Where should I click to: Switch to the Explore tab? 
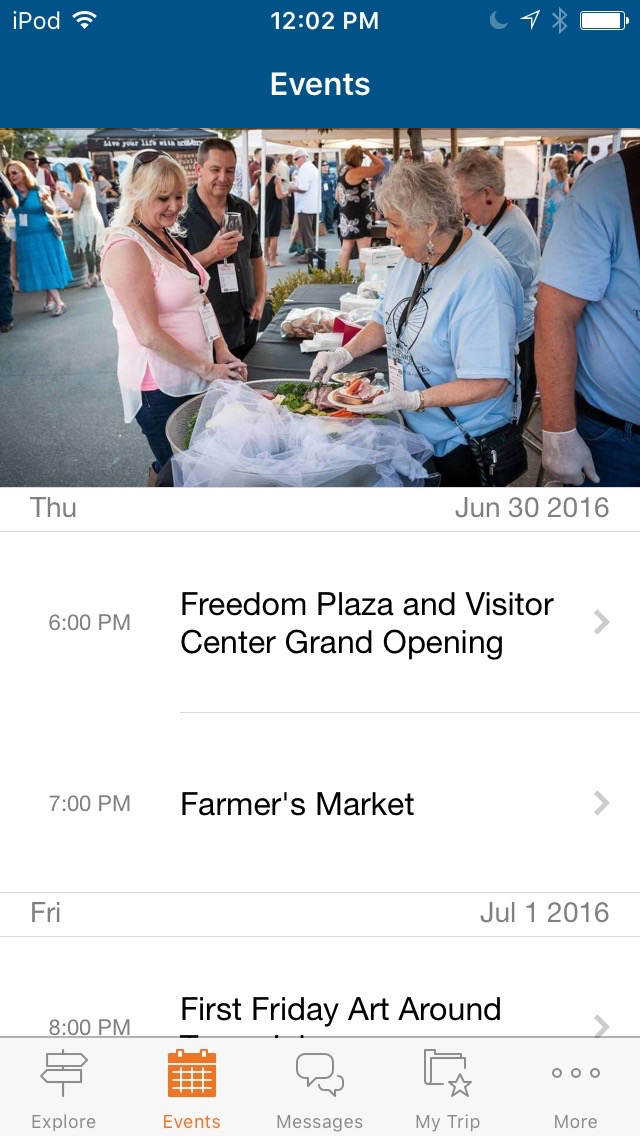(64, 1088)
